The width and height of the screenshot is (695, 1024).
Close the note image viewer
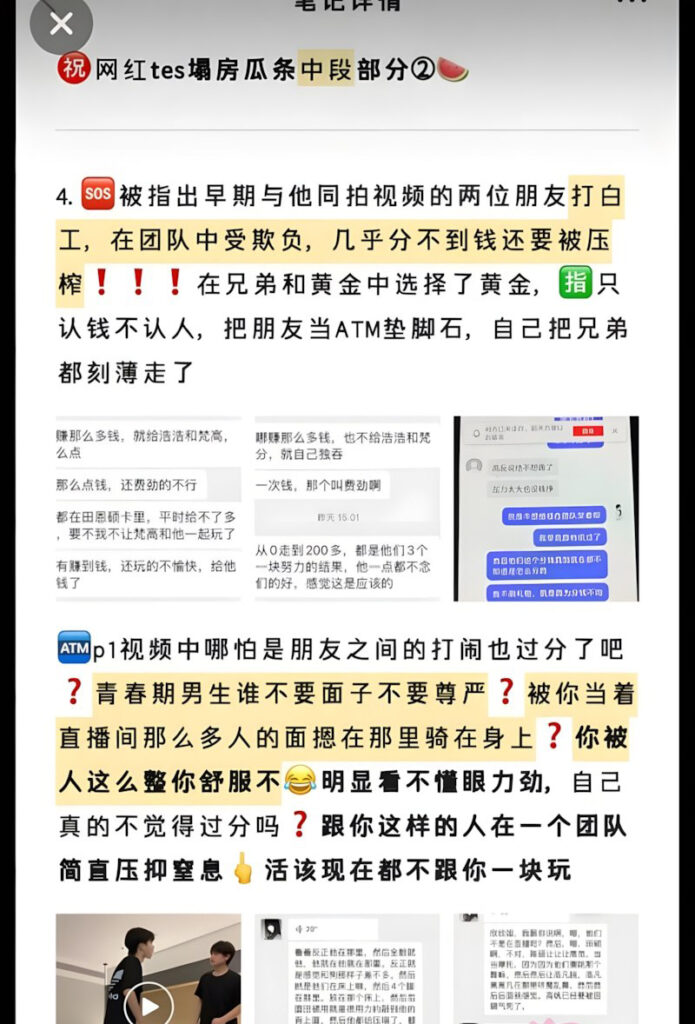coord(61,23)
